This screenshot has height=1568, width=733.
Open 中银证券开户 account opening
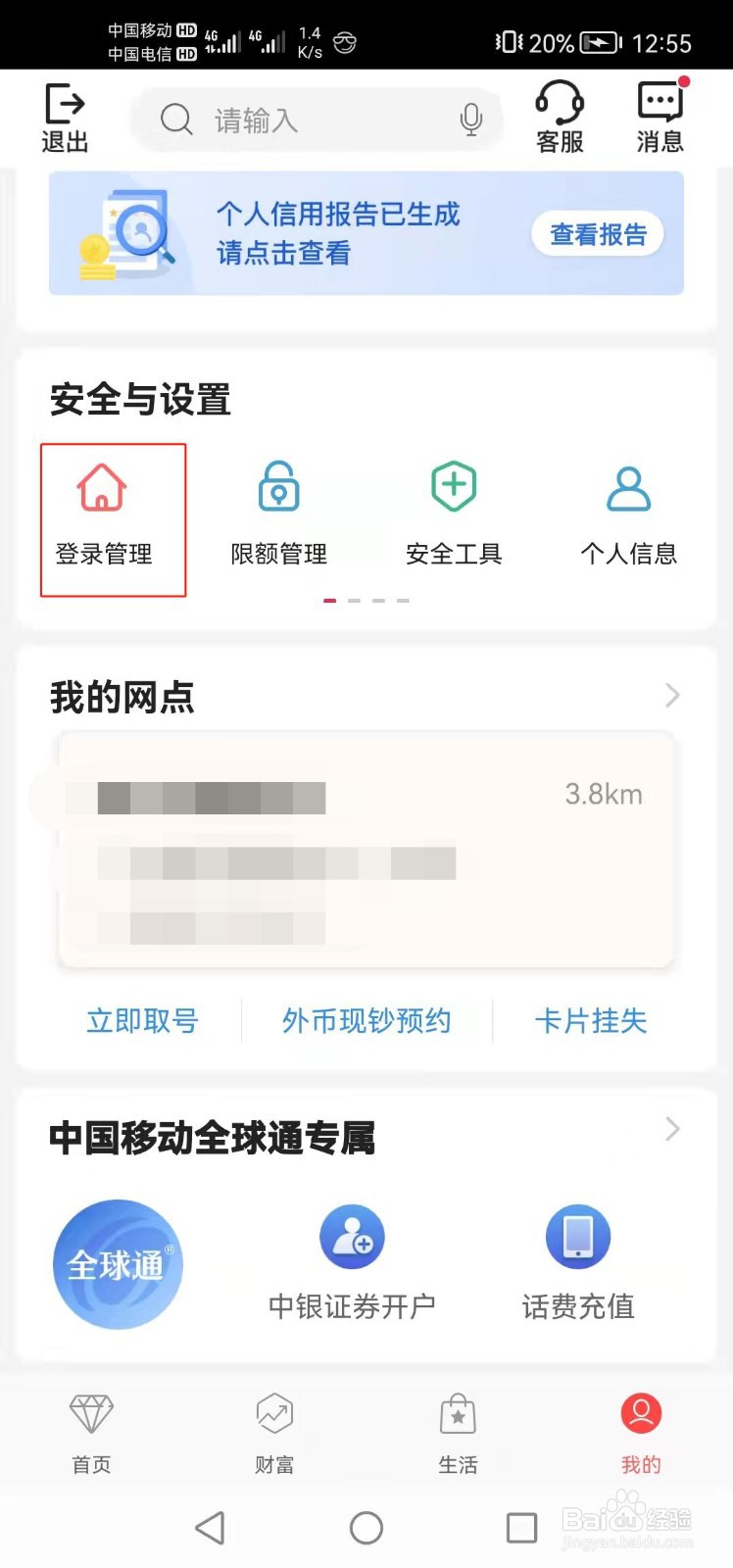click(x=352, y=1264)
